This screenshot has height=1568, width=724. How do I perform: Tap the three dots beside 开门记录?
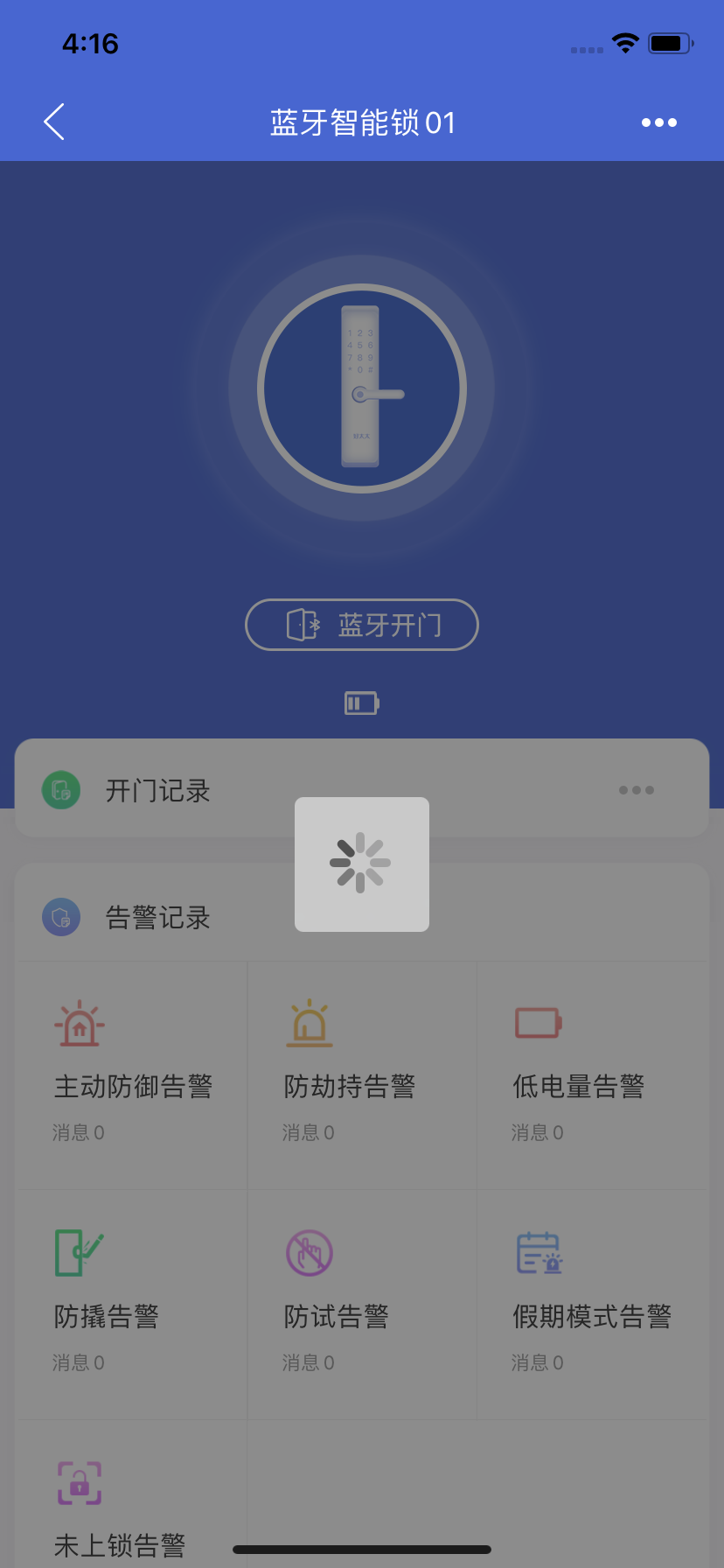coord(636,790)
